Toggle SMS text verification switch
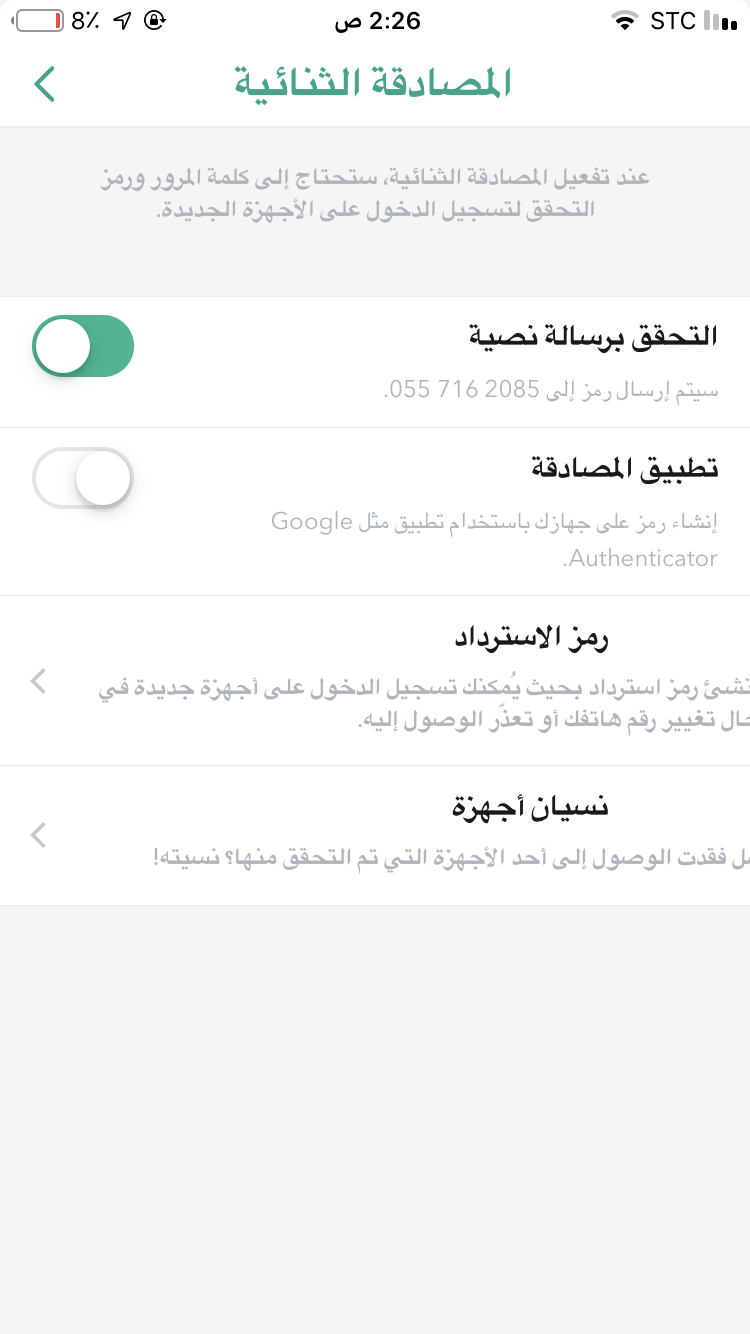The height and width of the screenshot is (1334, 750). 83,347
